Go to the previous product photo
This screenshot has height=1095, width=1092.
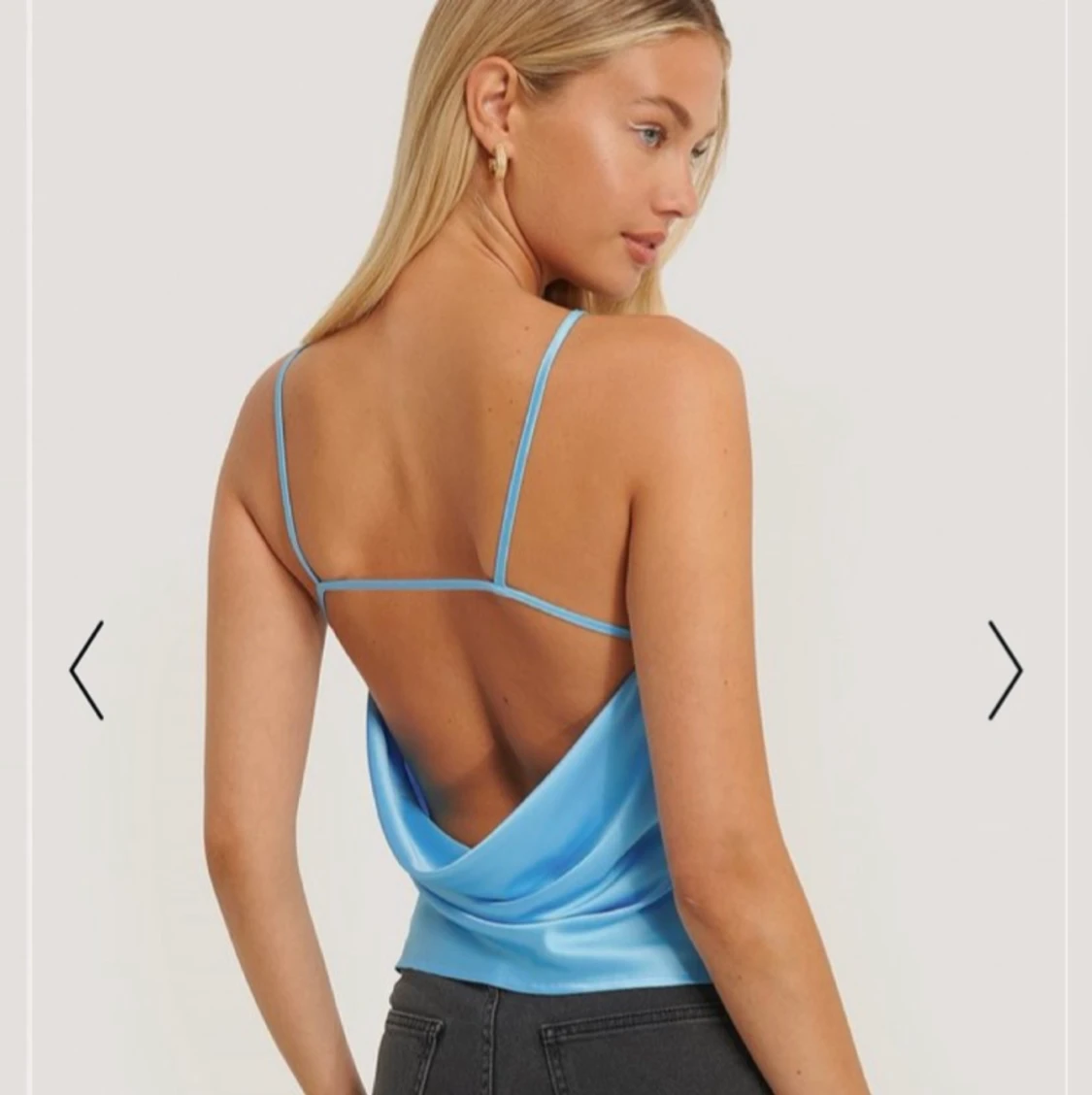point(85,671)
